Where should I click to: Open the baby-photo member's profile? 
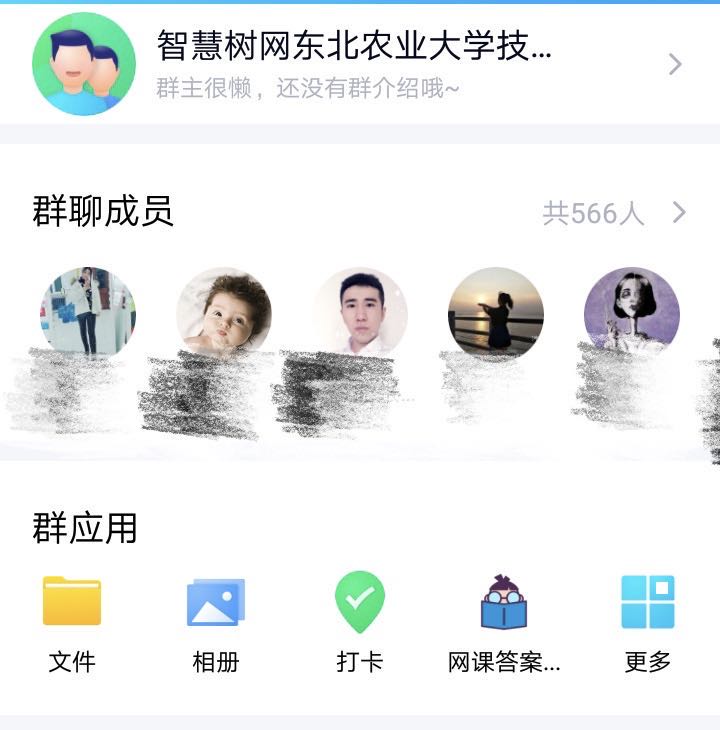223,313
